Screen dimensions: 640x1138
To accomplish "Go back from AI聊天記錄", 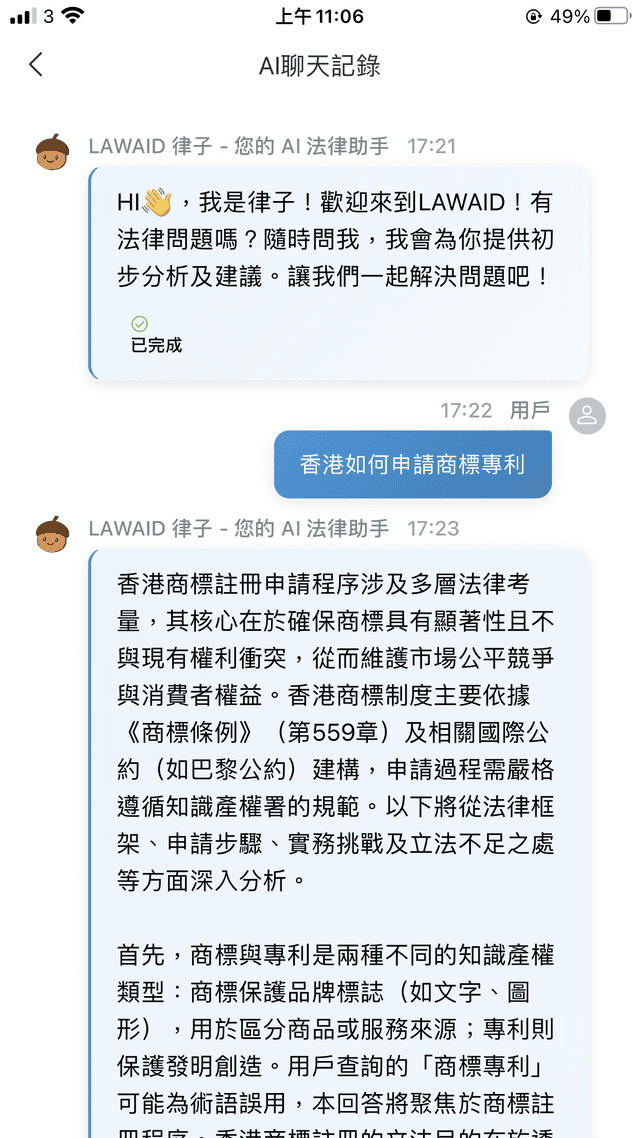I will click(x=36, y=65).
